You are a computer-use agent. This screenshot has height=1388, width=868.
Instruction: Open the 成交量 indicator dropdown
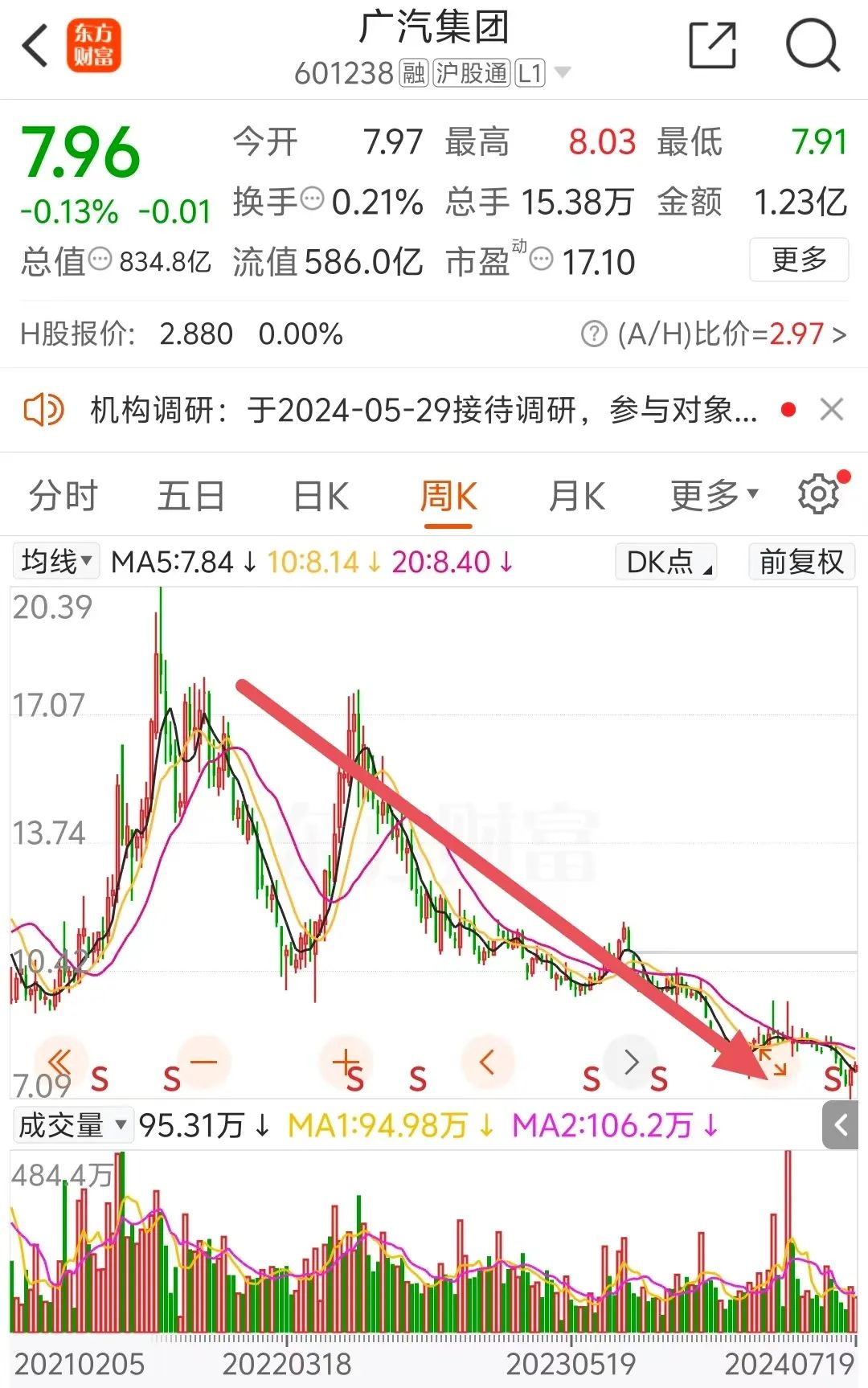72,1125
